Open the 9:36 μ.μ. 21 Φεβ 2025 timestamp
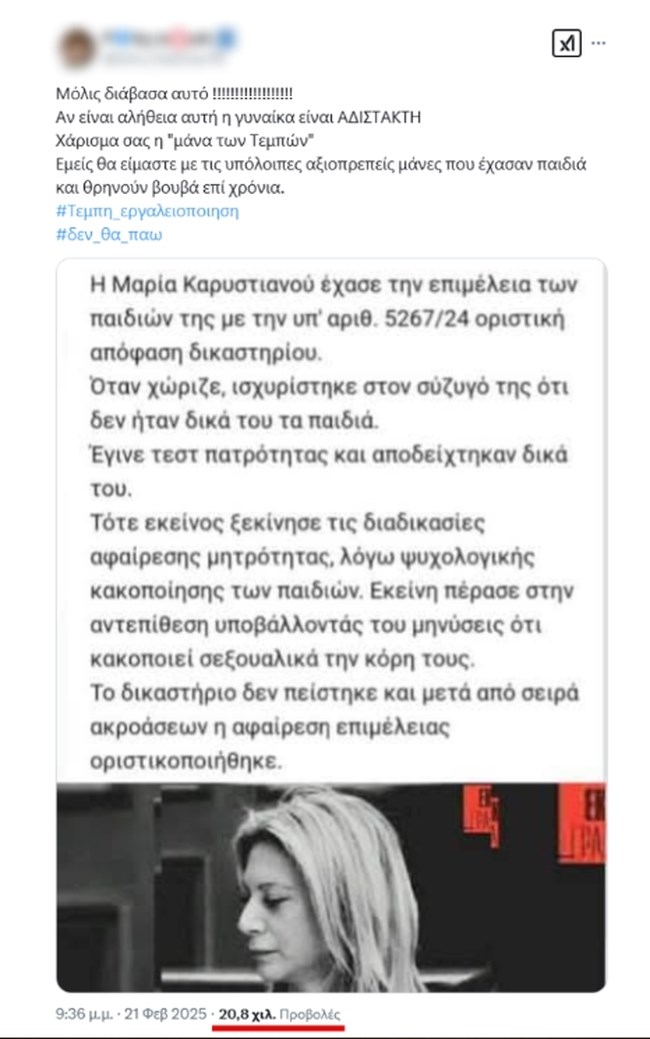The height and width of the screenshot is (1039, 650). (128, 1013)
